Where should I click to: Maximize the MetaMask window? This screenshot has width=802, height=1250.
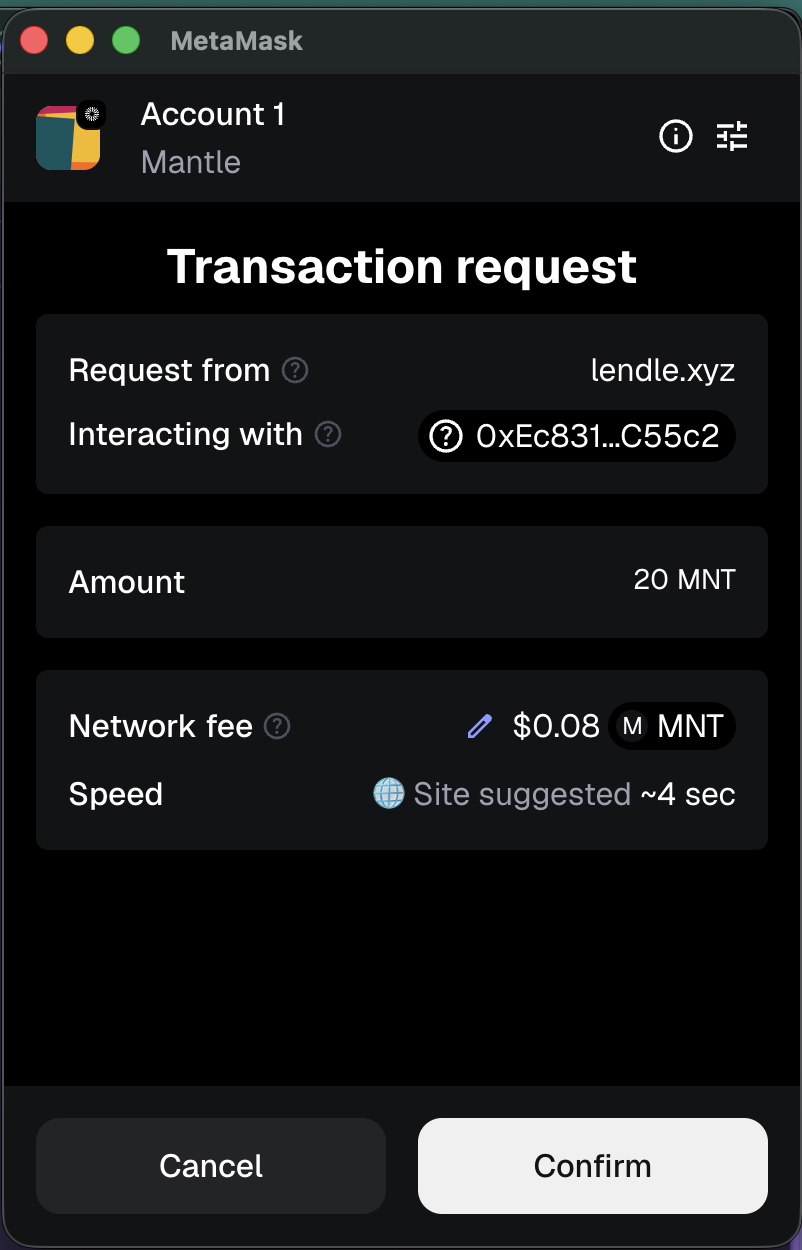click(x=125, y=41)
